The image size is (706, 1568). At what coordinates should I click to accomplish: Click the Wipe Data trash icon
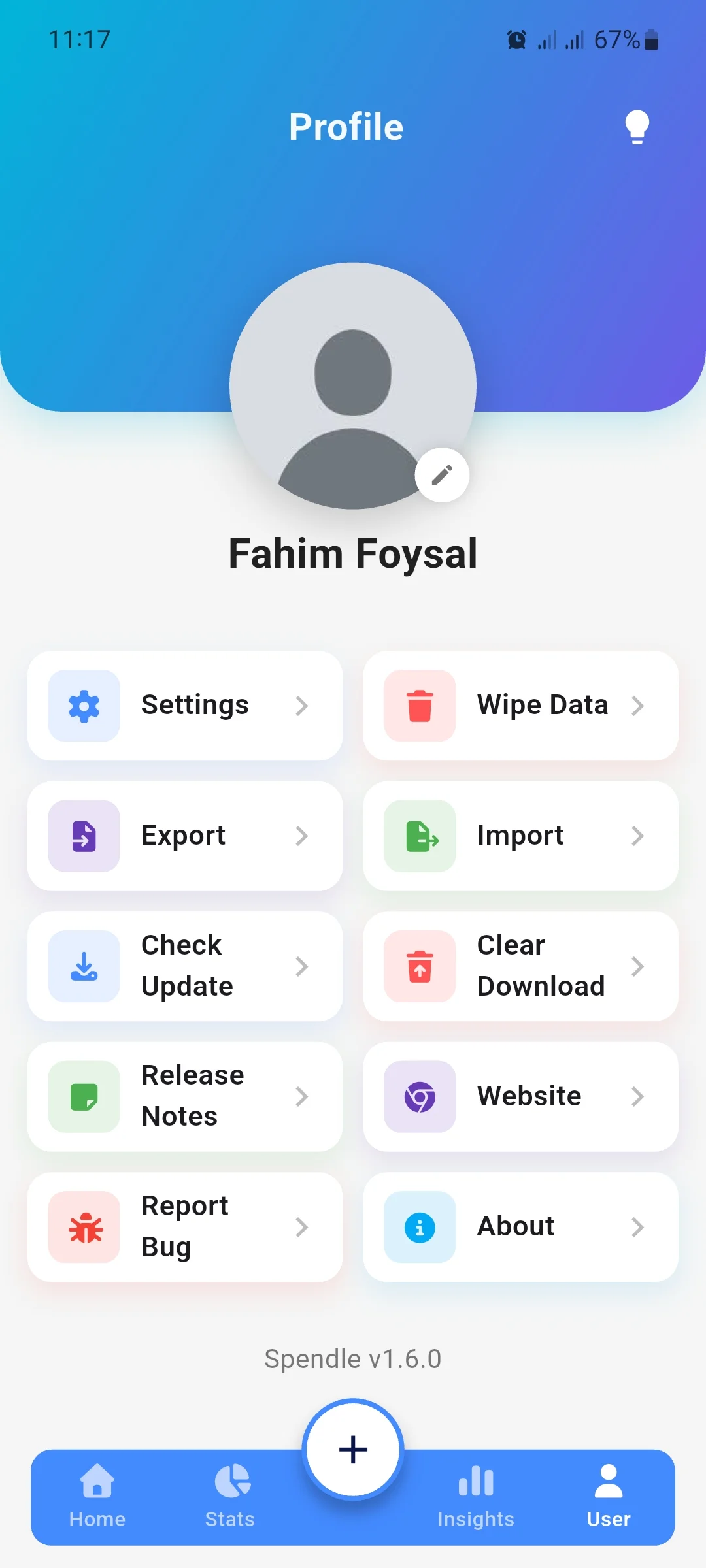419,705
